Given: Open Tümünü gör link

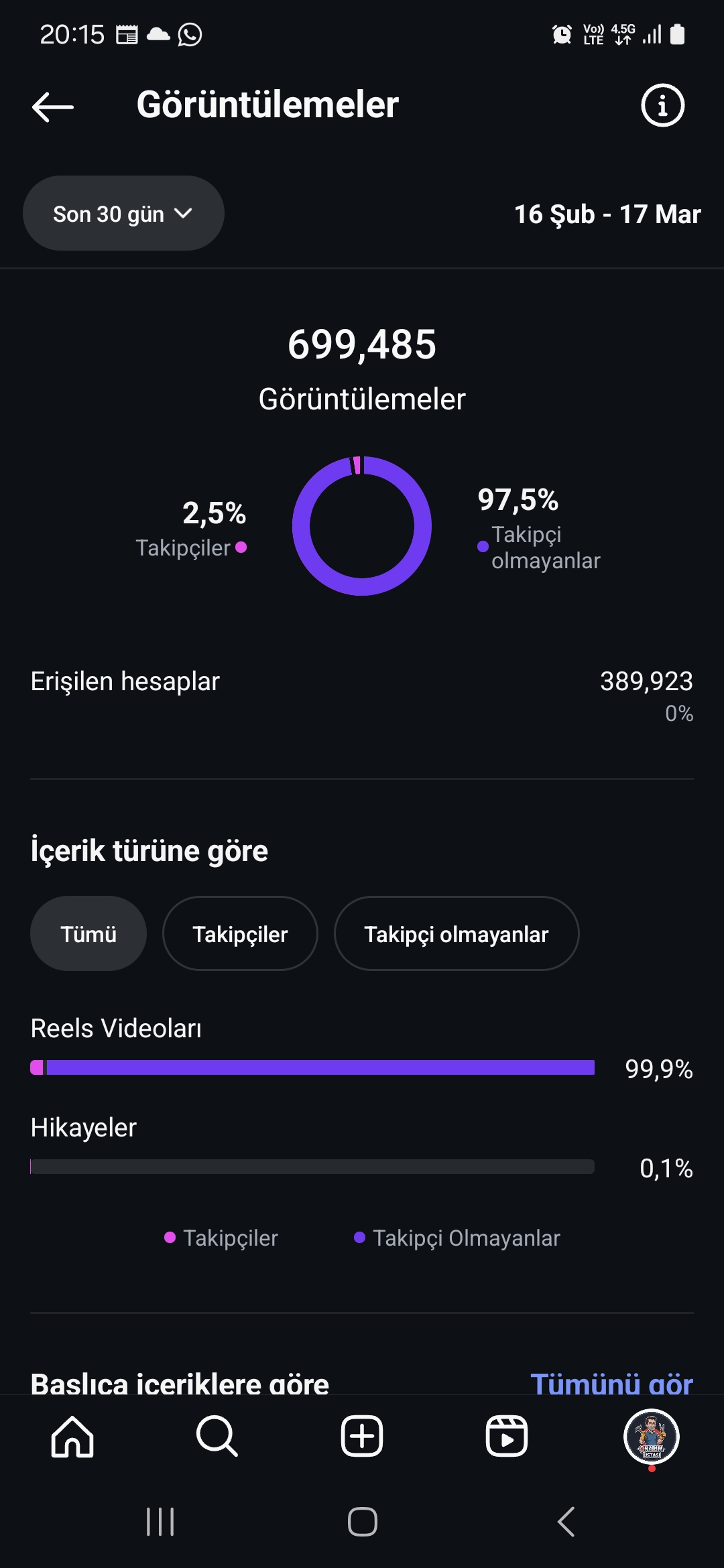Looking at the screenshot, I should pos(611,1382).
